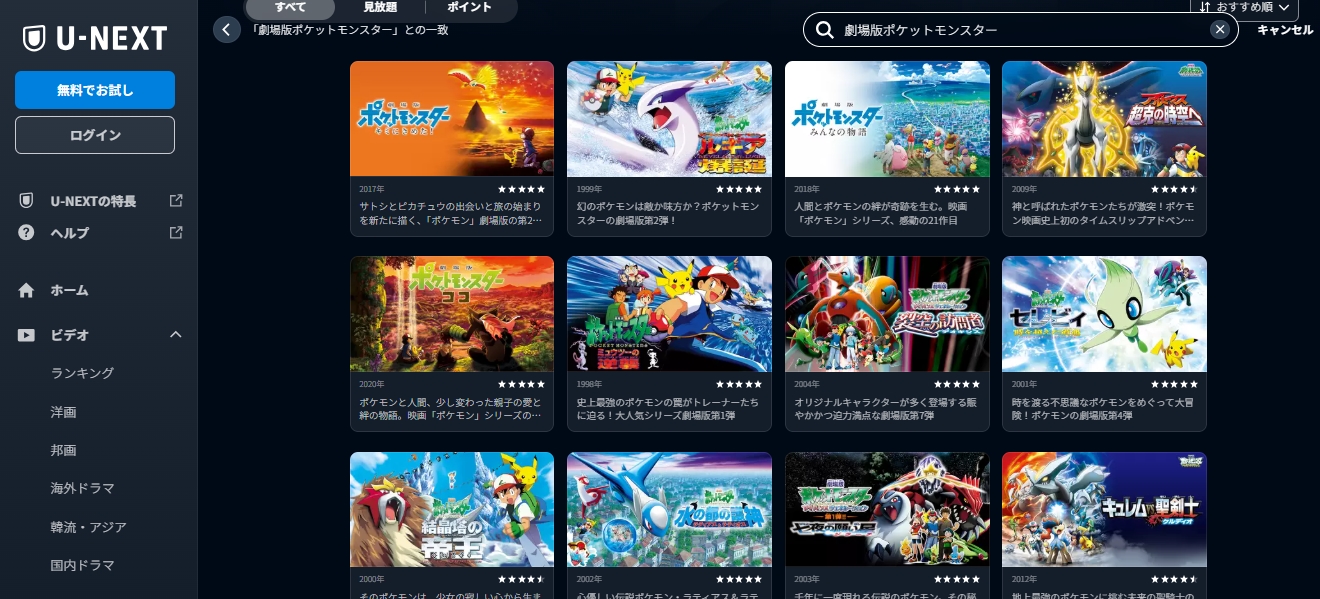The width and height of the screenshot is (1320, 599).
Task: Clear the search text with the X icon
Action: pyautogui.click(x=1219, y=30)
